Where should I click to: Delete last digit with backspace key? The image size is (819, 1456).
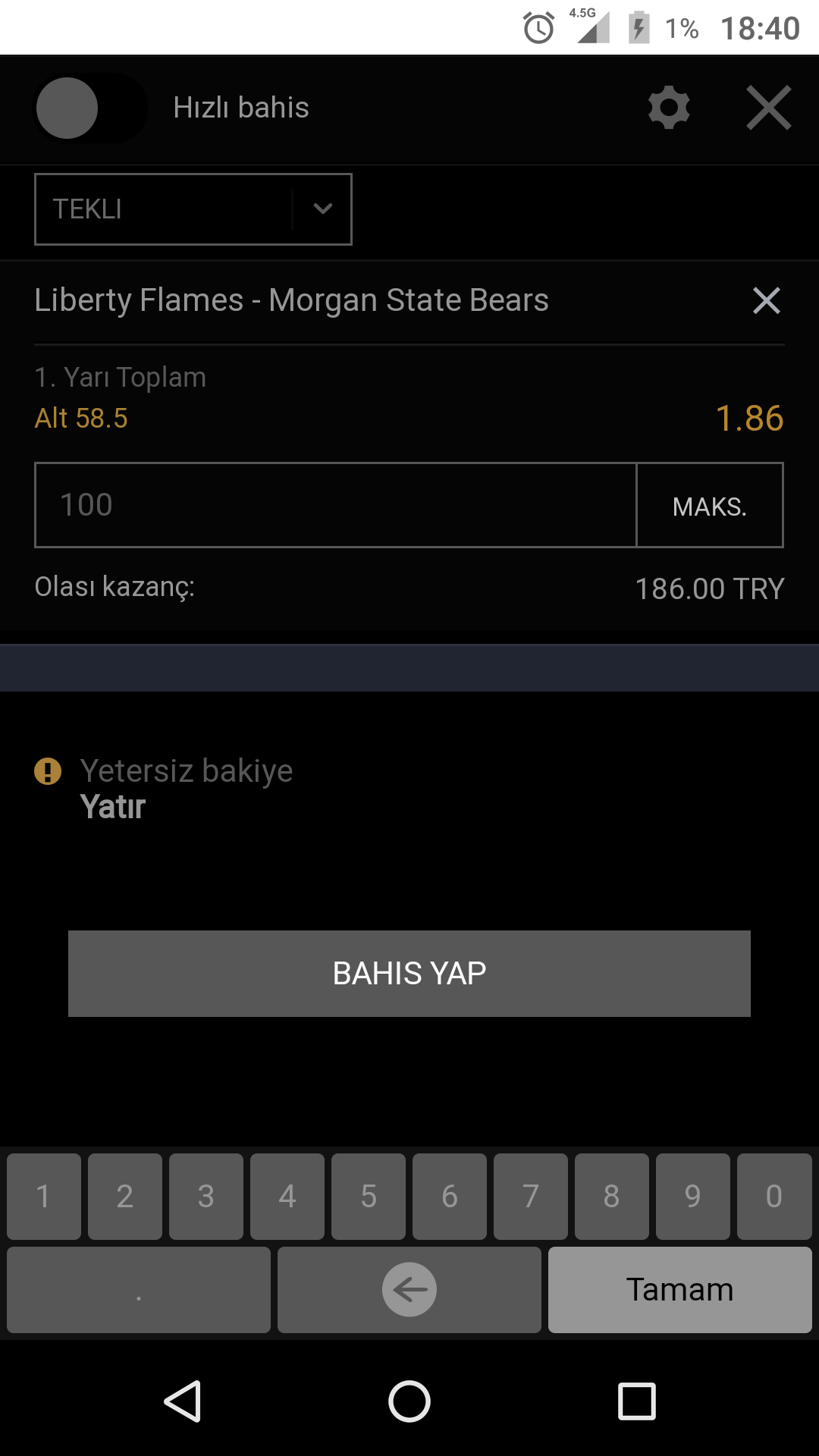[409, 1290]
